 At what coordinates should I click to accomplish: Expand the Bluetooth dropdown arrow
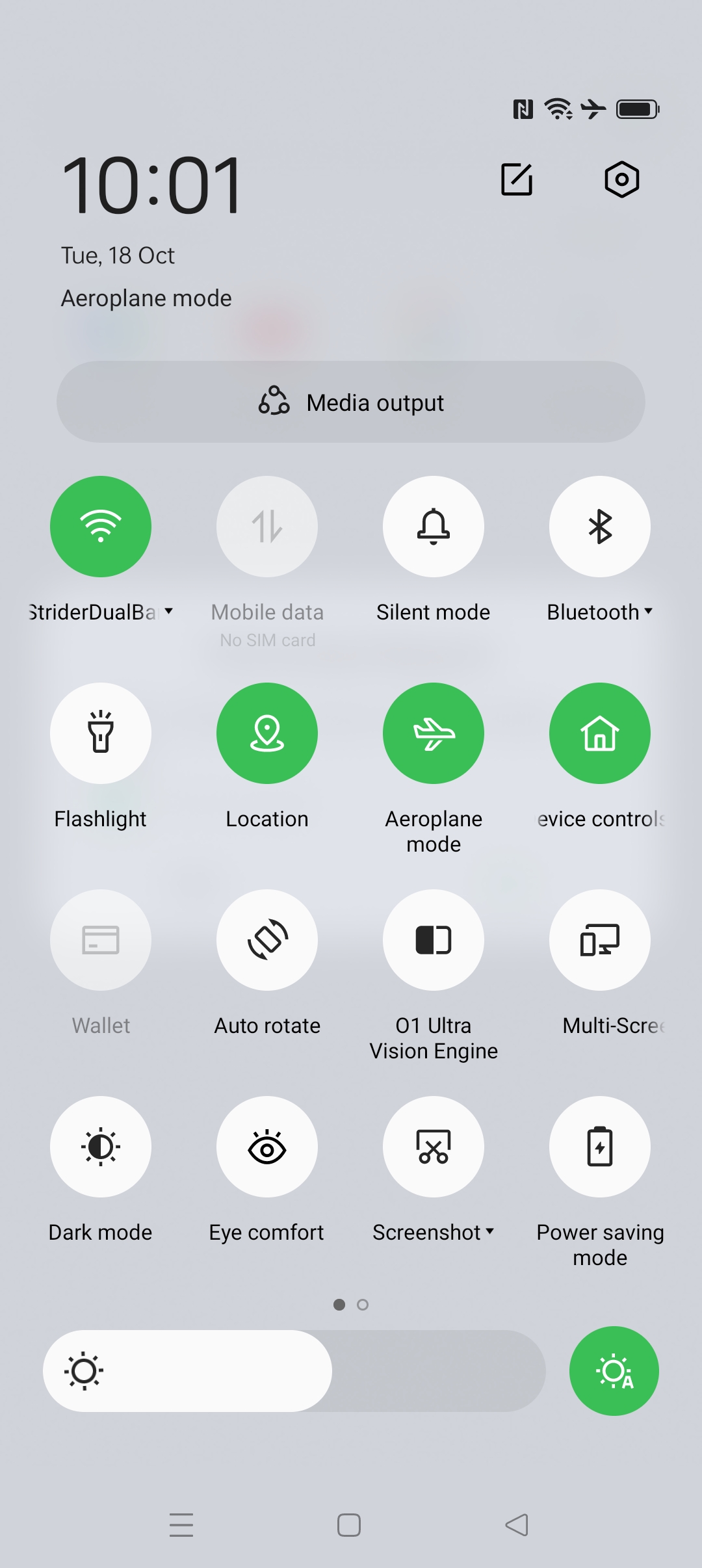tap(648, 611)
